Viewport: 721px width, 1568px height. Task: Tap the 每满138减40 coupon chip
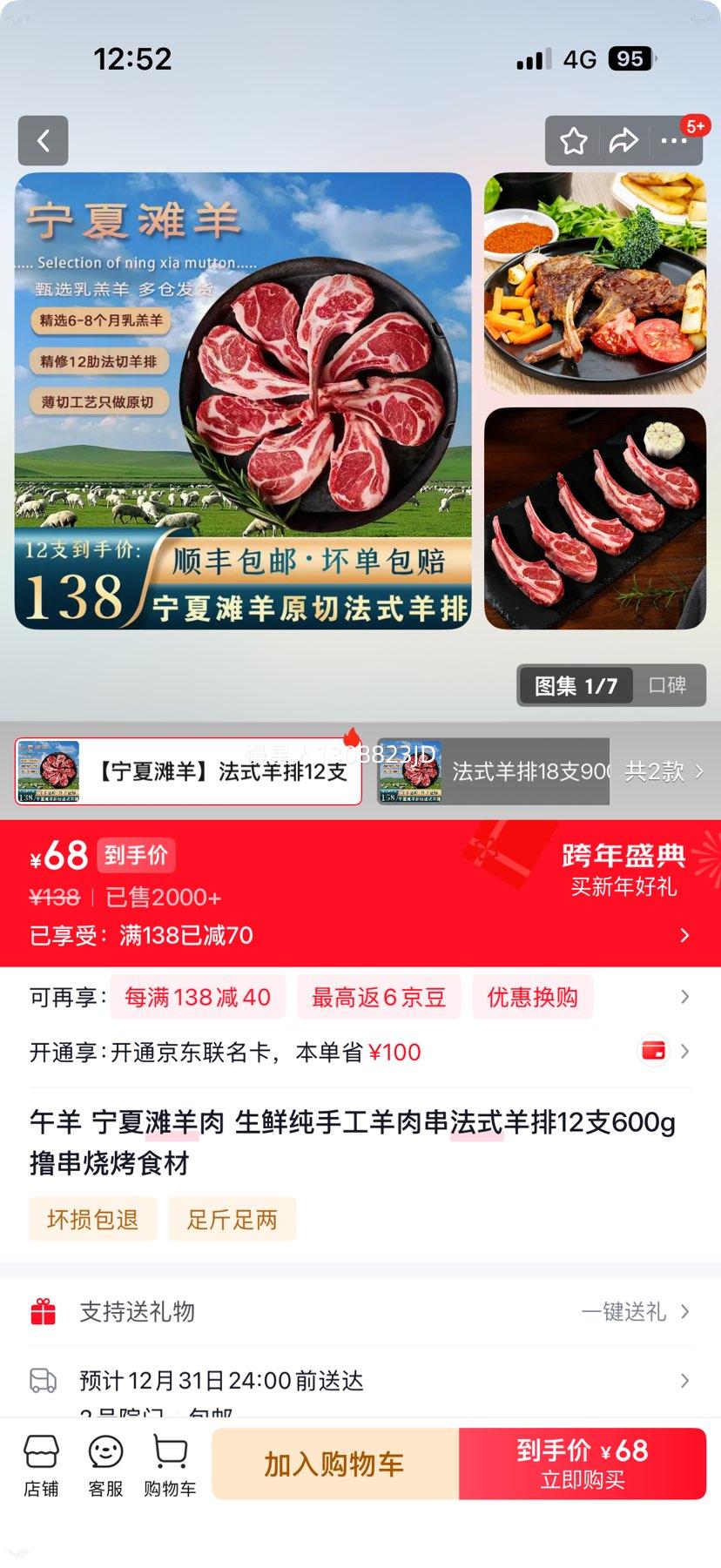[x=197, y=997]
